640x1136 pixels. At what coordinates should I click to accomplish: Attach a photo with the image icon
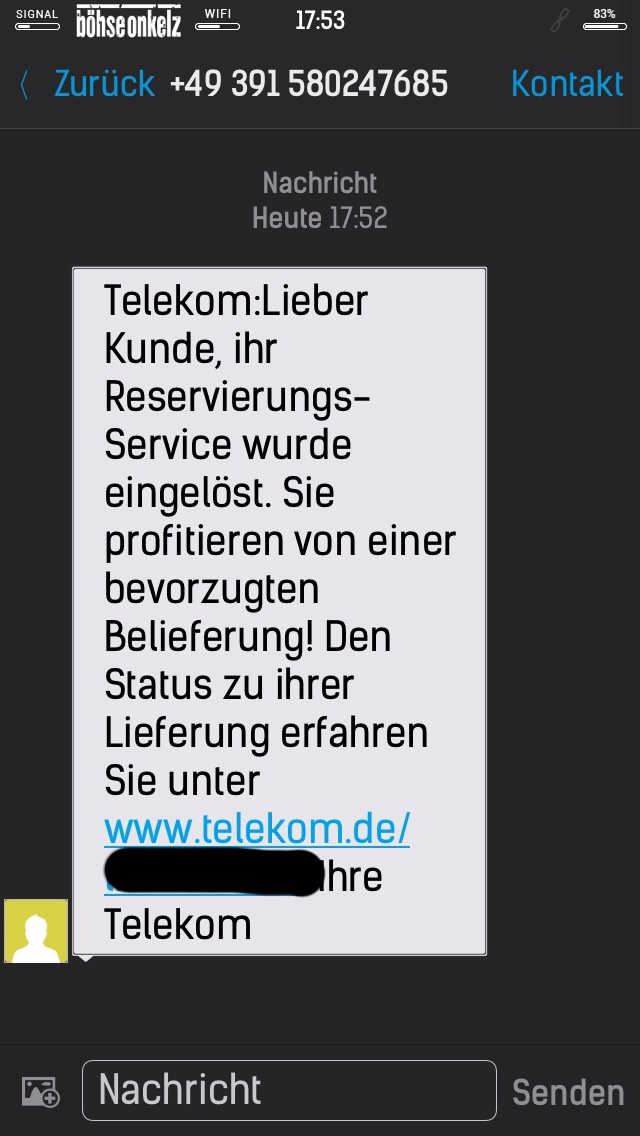click(41, 1091)
